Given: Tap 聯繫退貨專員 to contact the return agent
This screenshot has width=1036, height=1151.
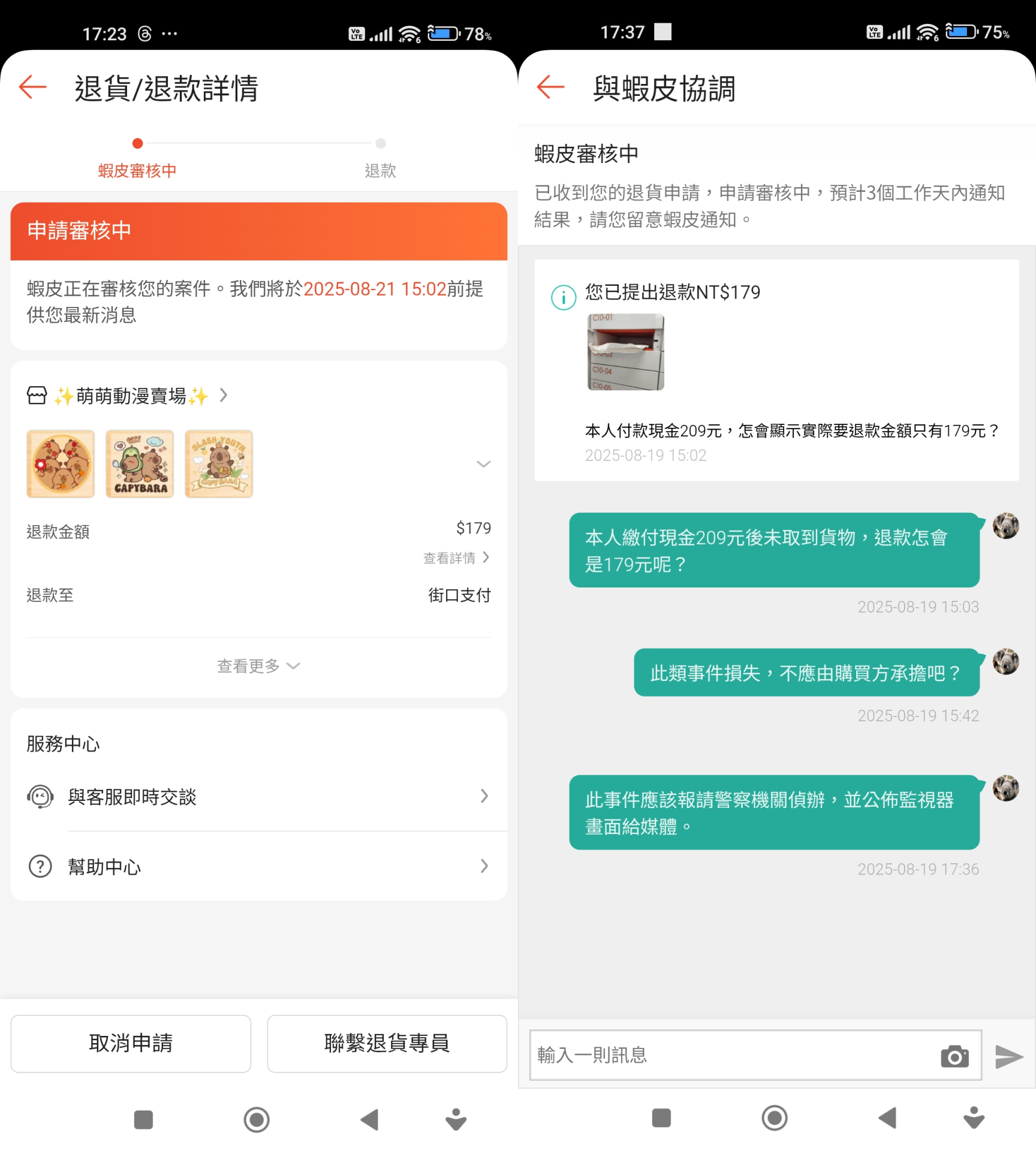Looking at the screenshot, I should coord(387,1044).
